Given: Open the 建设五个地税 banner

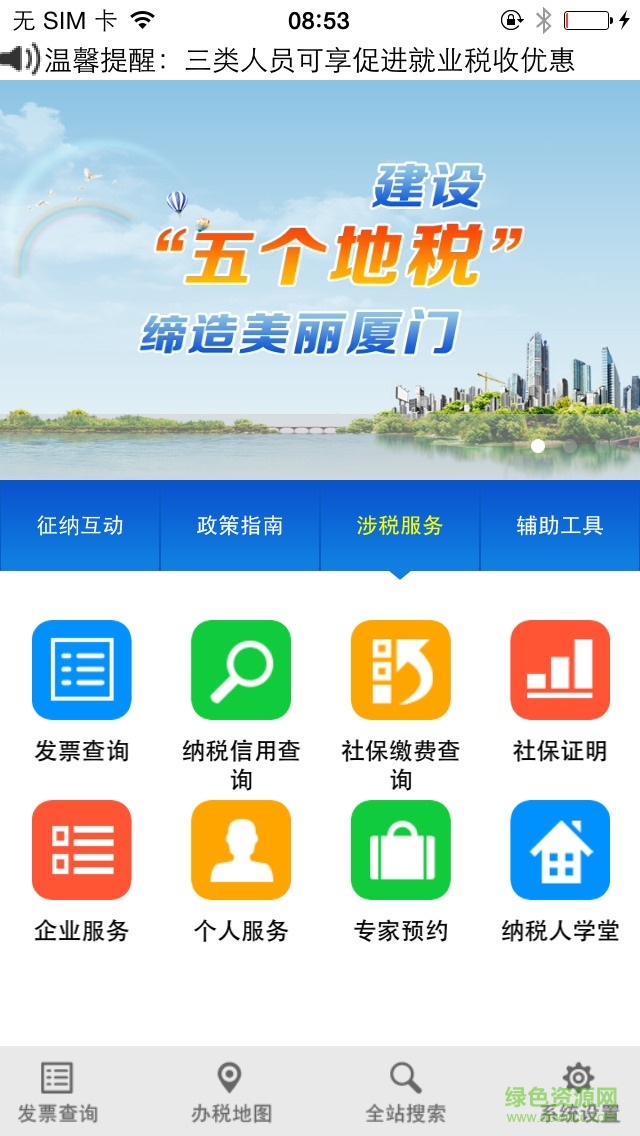Looking at the screenshot, I should (x=320, y=280).
